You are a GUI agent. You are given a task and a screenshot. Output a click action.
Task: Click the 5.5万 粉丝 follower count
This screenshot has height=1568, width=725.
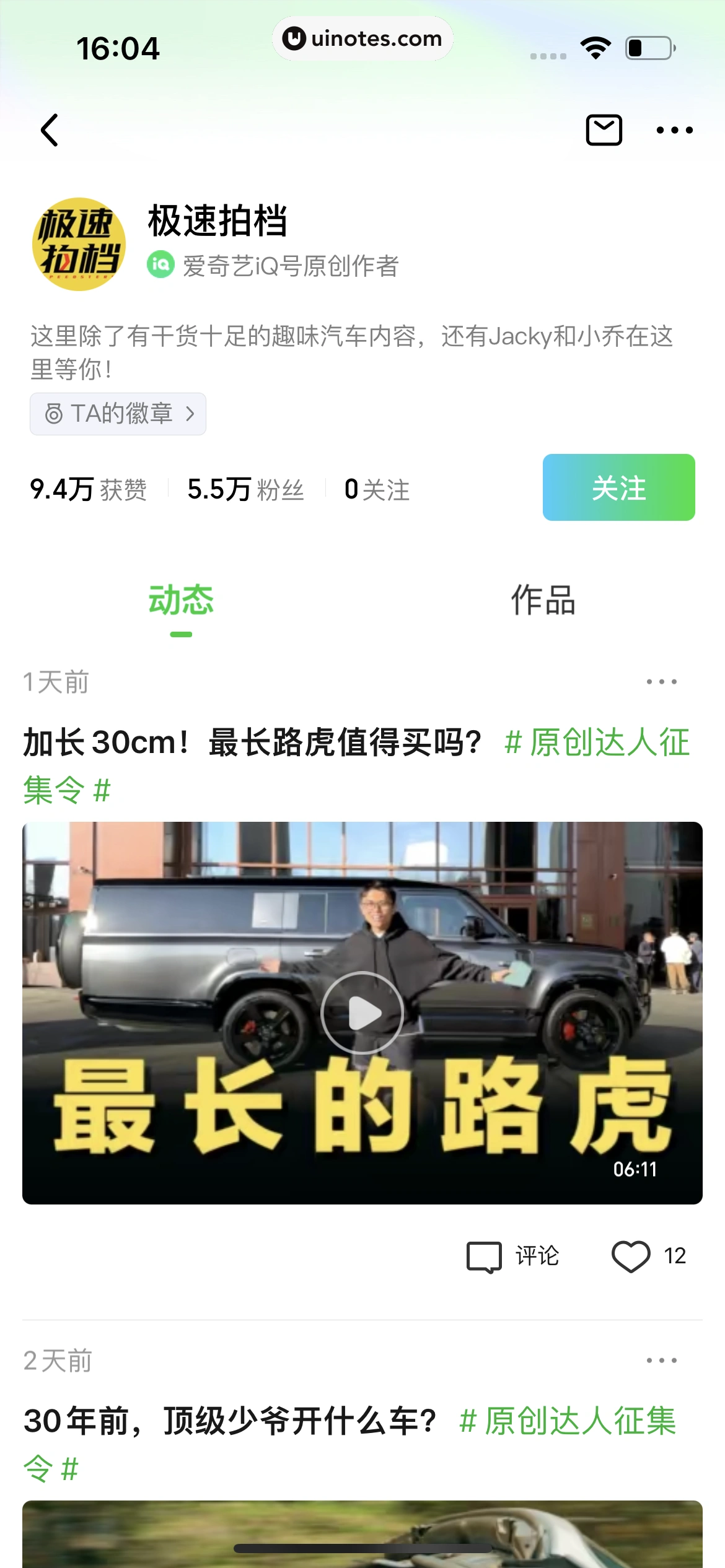244,489
